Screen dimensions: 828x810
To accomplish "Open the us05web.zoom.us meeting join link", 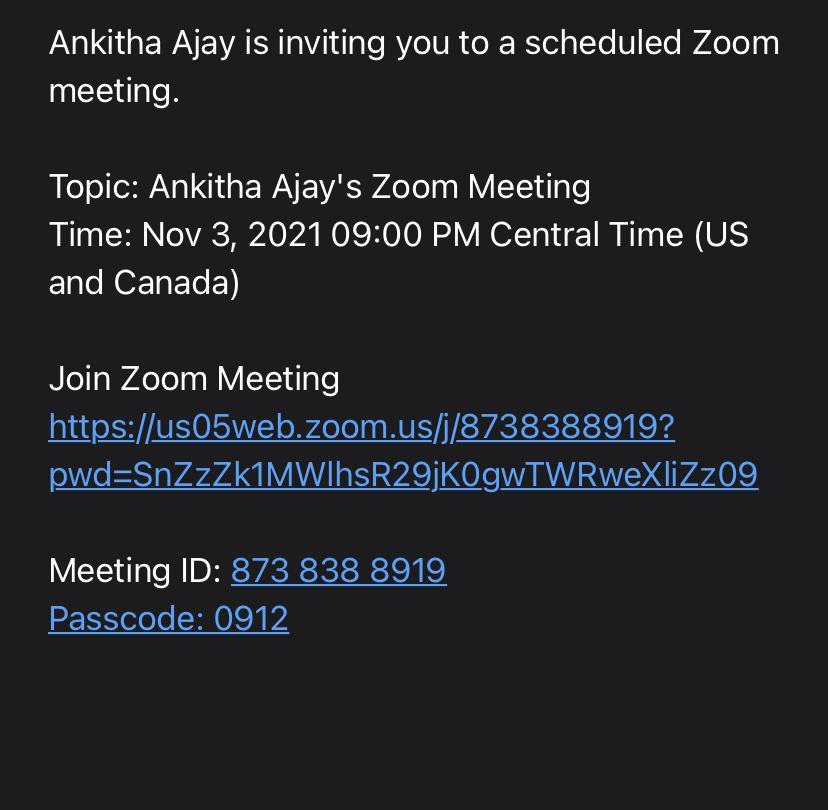I will [362, 428].
